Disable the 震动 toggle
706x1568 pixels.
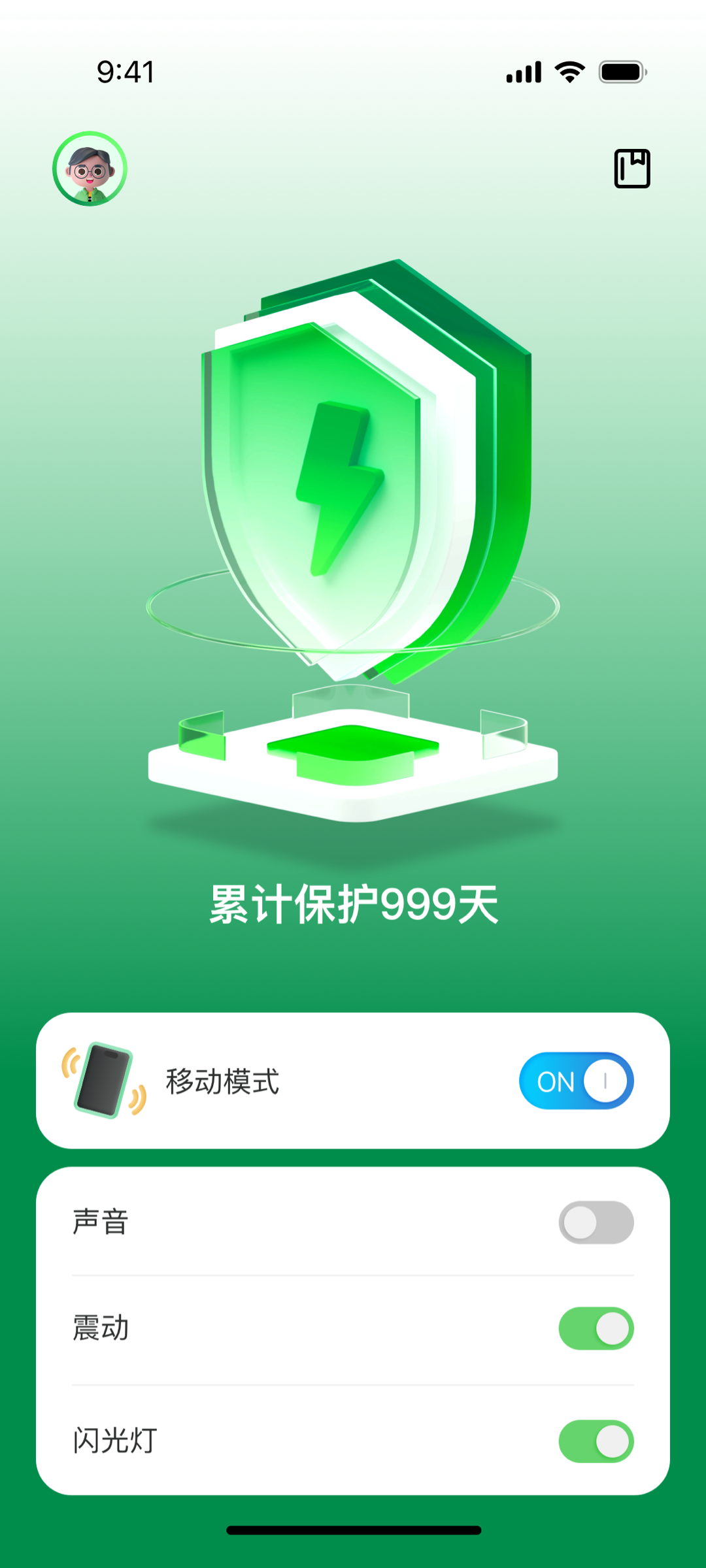(x=596, y=1328)
